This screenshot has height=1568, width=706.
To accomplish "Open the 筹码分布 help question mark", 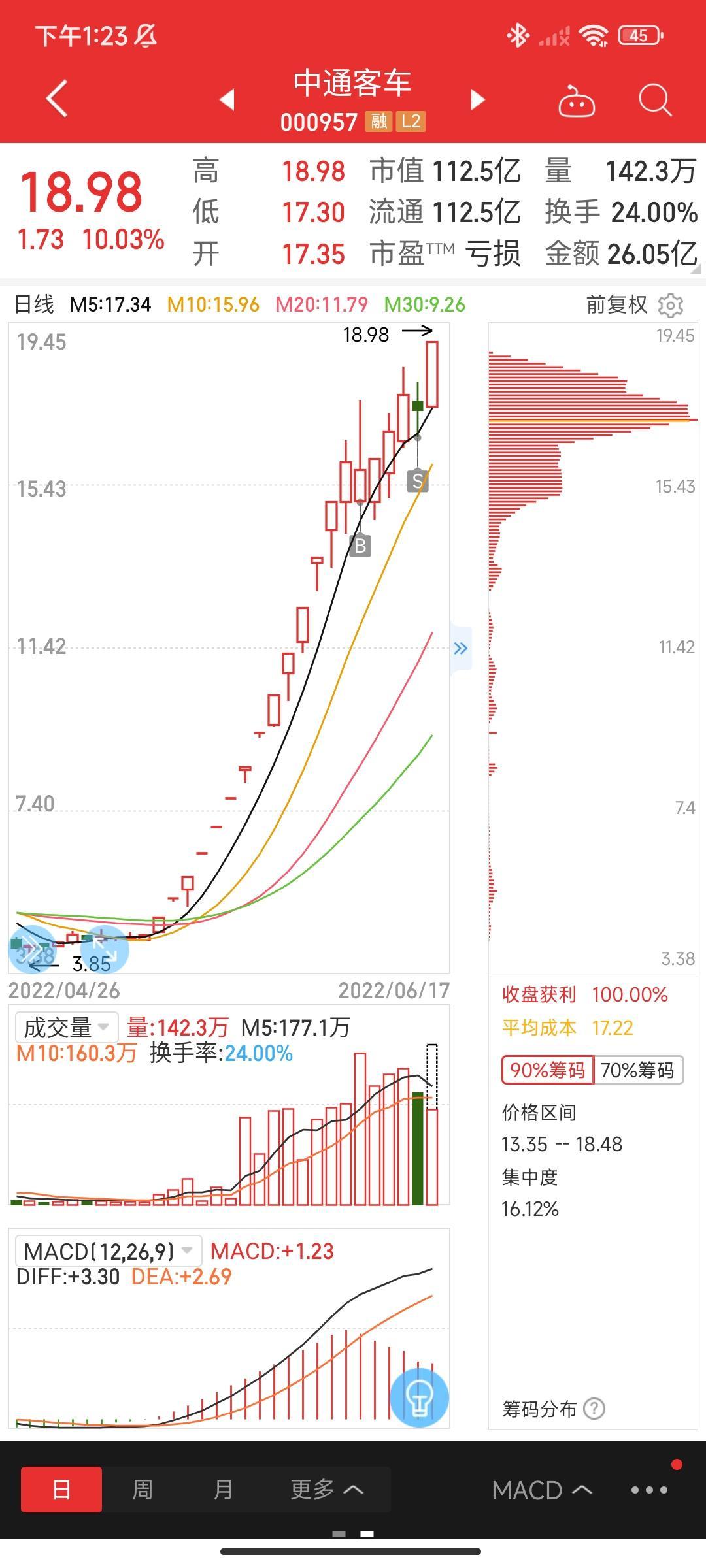I will click(594, 1409).
